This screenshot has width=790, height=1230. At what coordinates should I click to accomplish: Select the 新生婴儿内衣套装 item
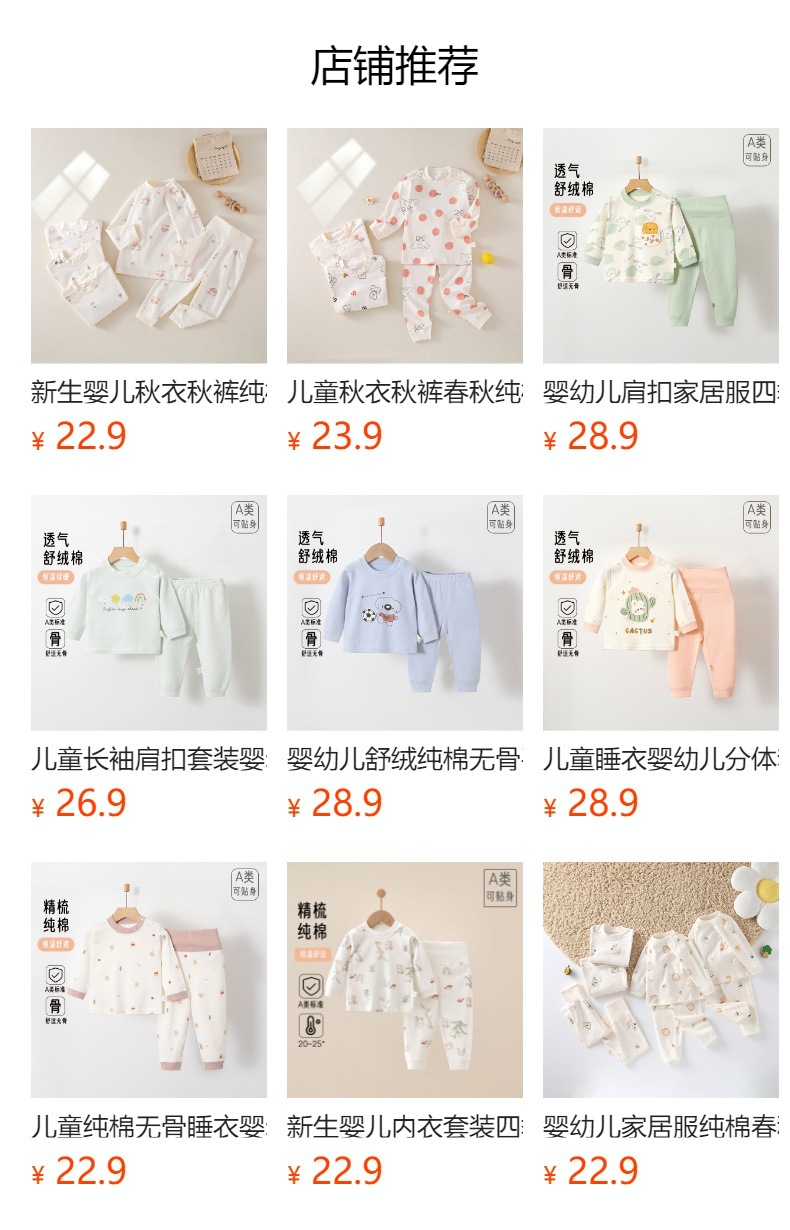pos(405,980)
